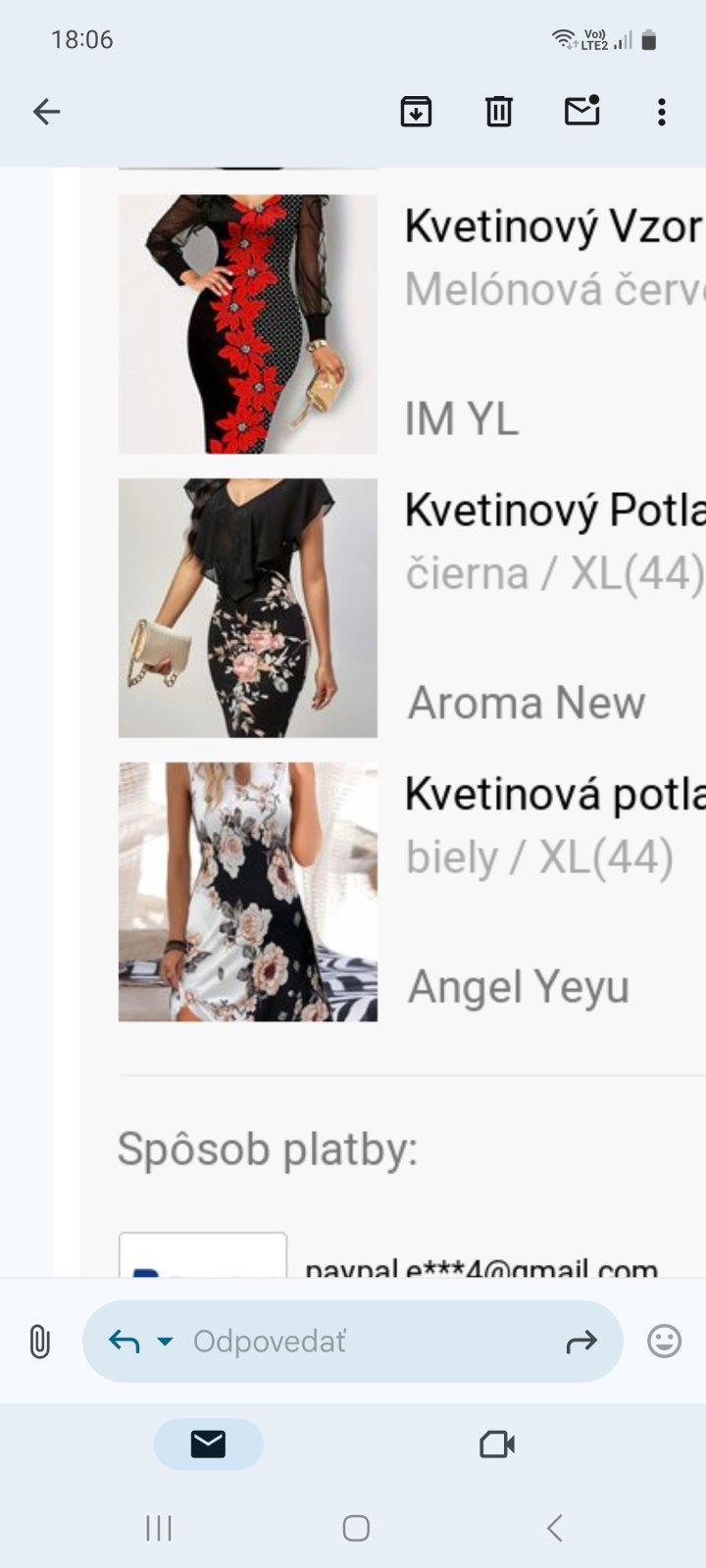The image size is (706, 1568).
Task: Open the white floral dress picture
Action: tap(248, 892)
